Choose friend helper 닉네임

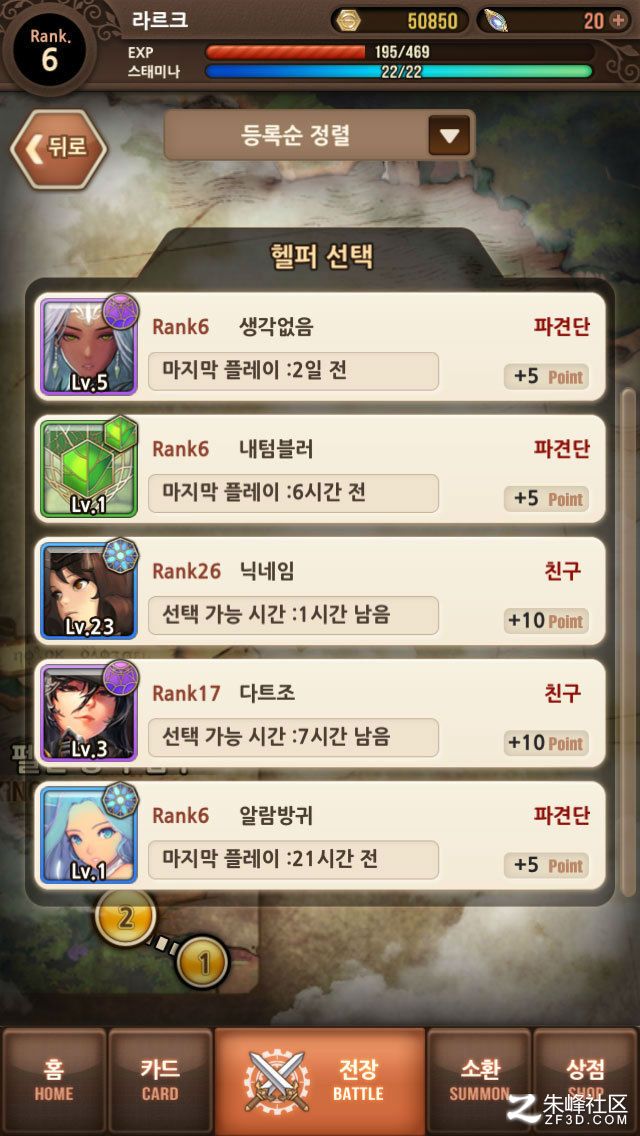(320, 591)
